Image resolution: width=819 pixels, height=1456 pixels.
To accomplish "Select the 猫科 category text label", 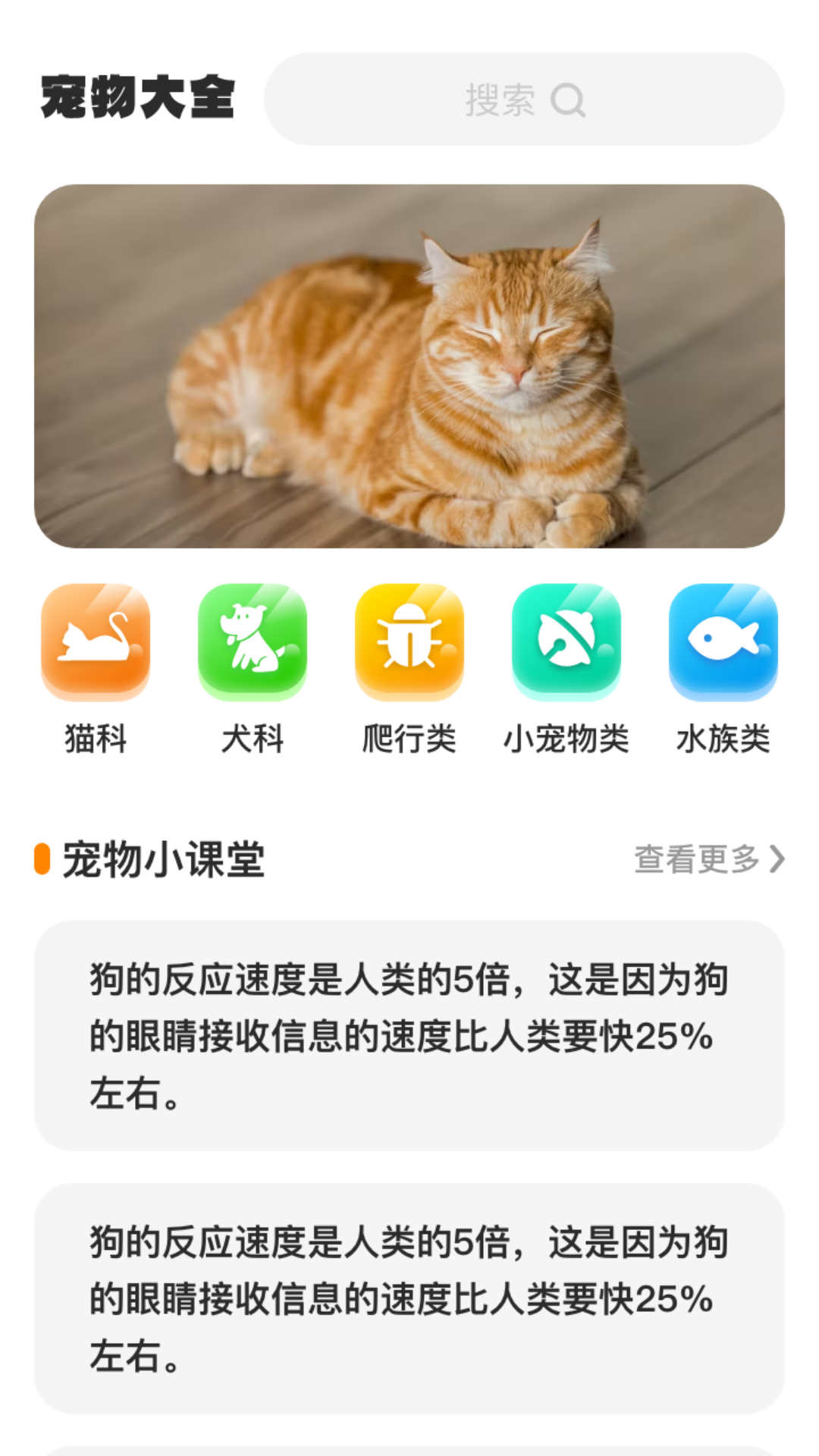I will pos(96,739).
